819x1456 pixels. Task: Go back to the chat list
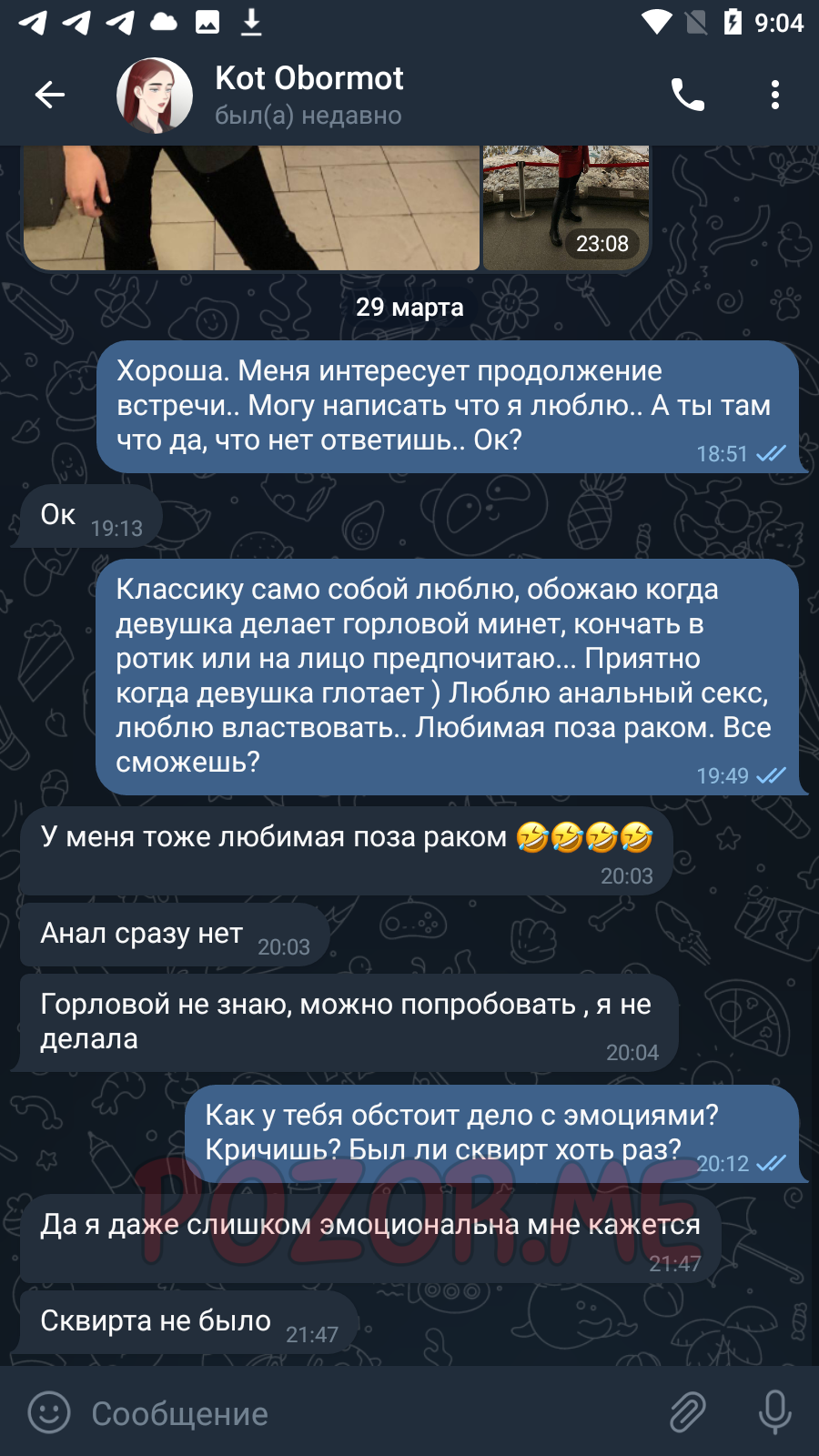(x=50, y=95)
